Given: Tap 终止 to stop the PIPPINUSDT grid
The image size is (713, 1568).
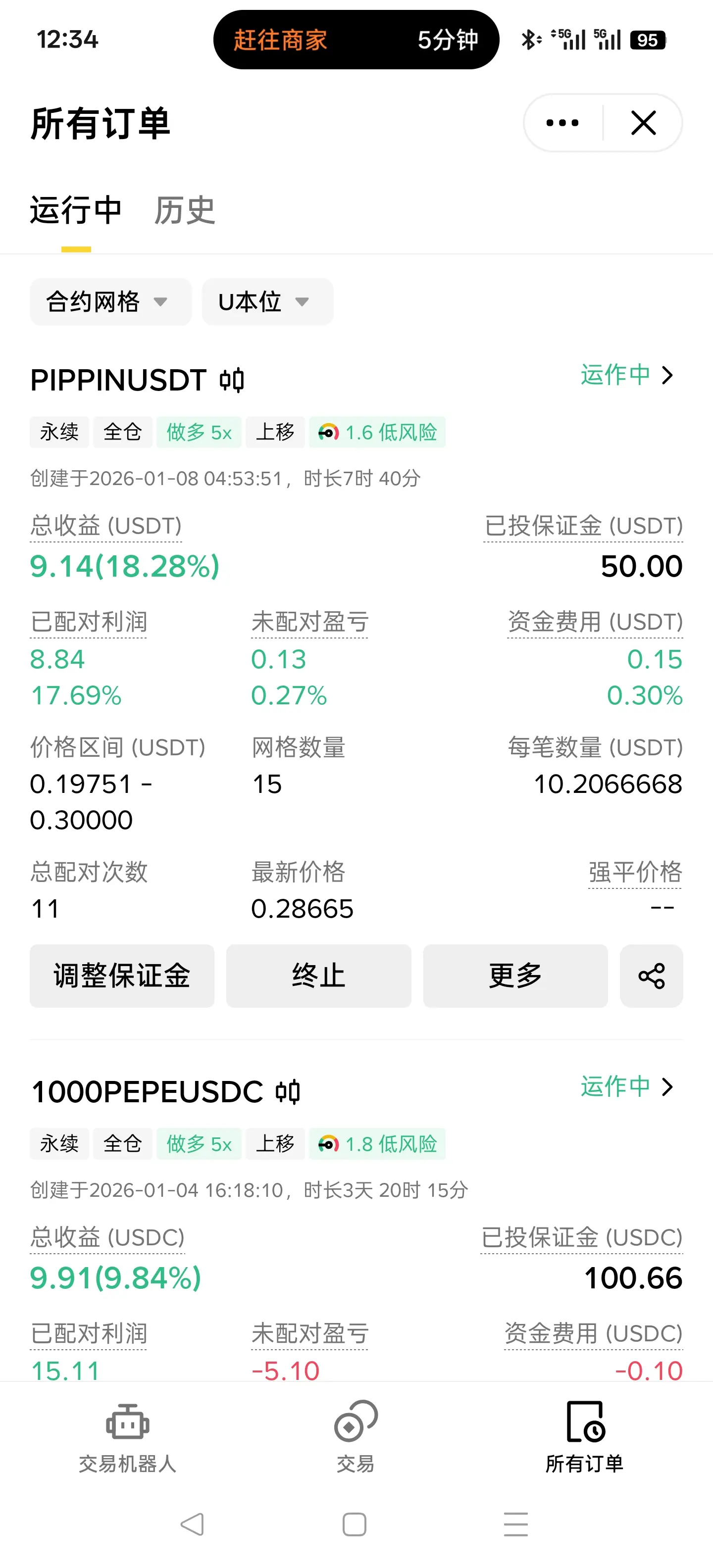Looking at the screenshot, I should 318,976.
